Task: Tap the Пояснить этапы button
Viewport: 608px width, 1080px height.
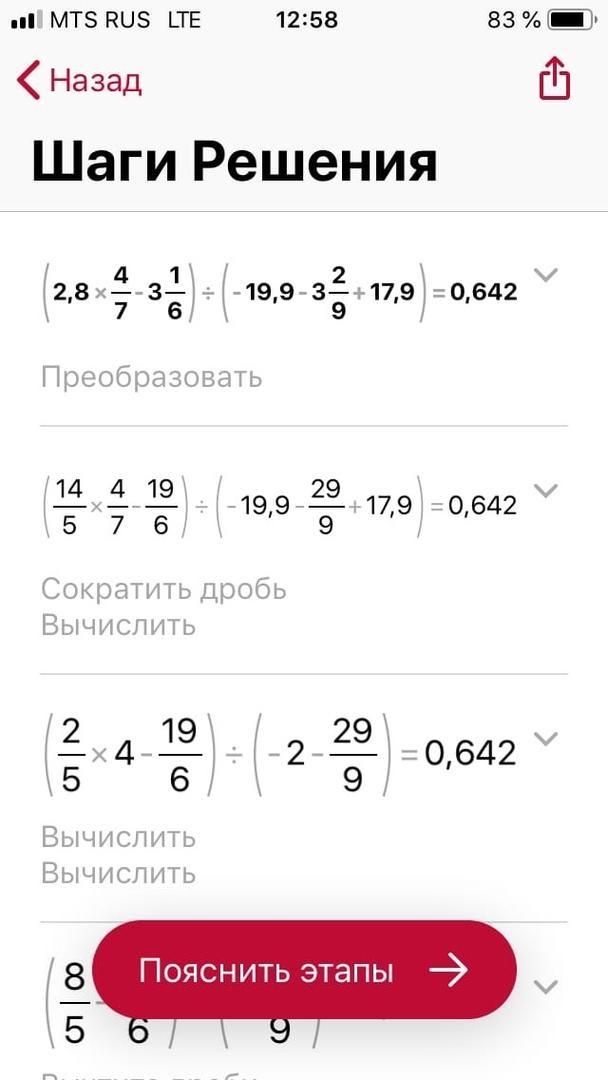Action: coord(304,970)
